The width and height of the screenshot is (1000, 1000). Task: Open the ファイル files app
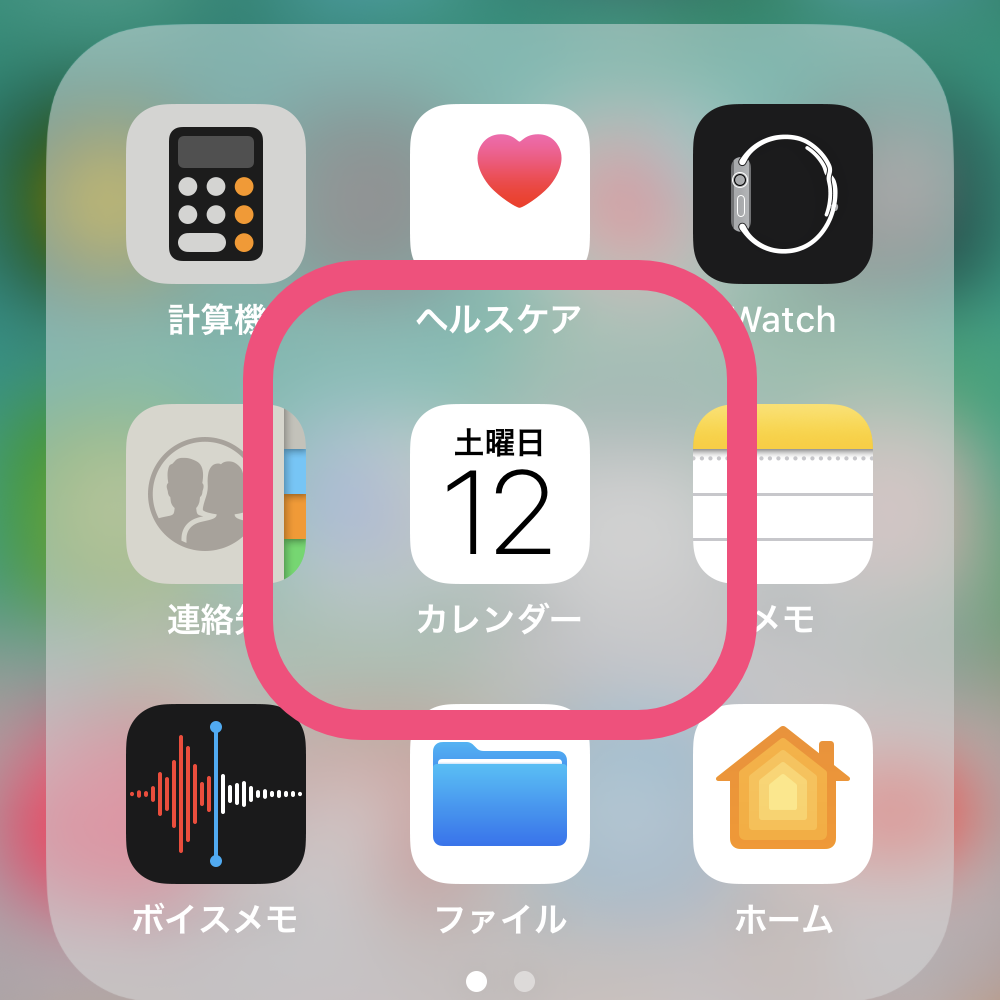click(x=499, y=800)
